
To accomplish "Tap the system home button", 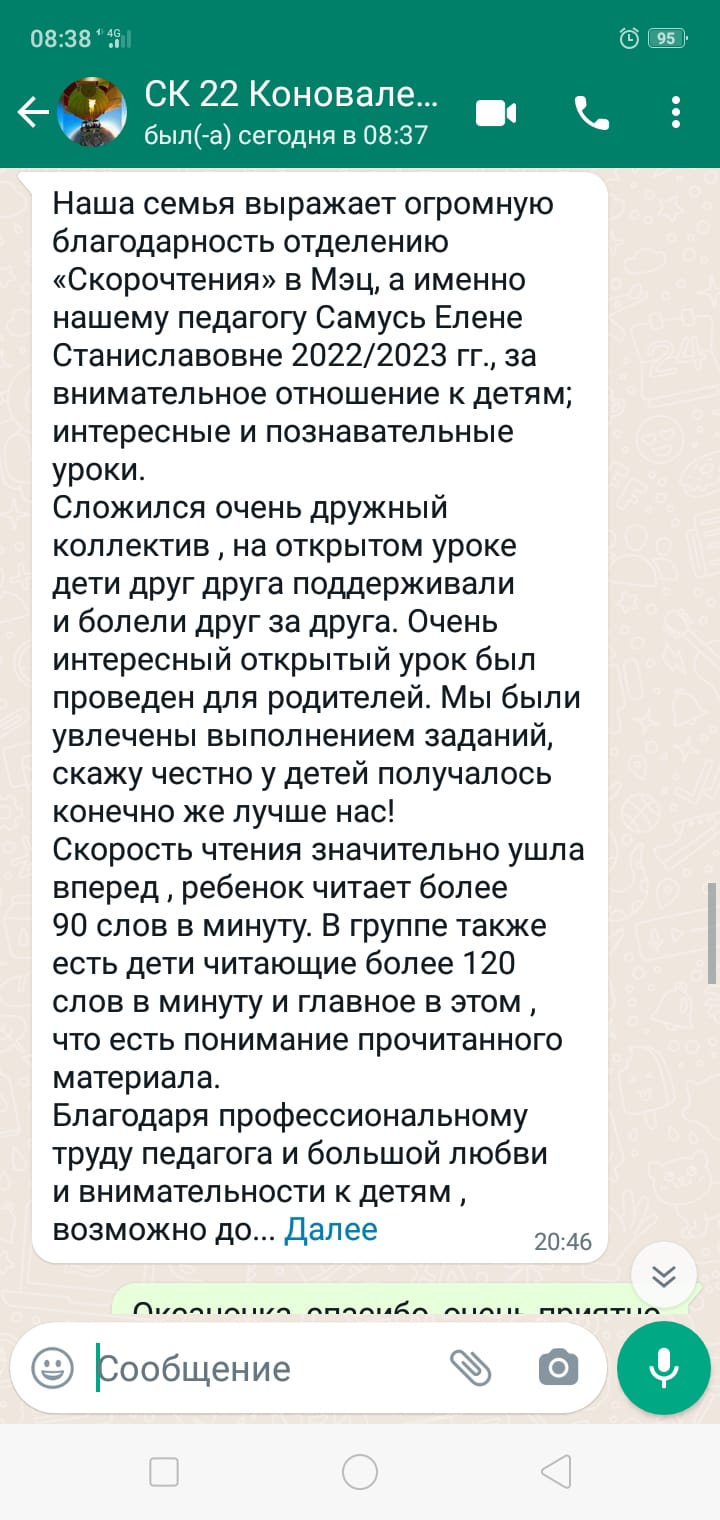I will (x=360, y=1471).
